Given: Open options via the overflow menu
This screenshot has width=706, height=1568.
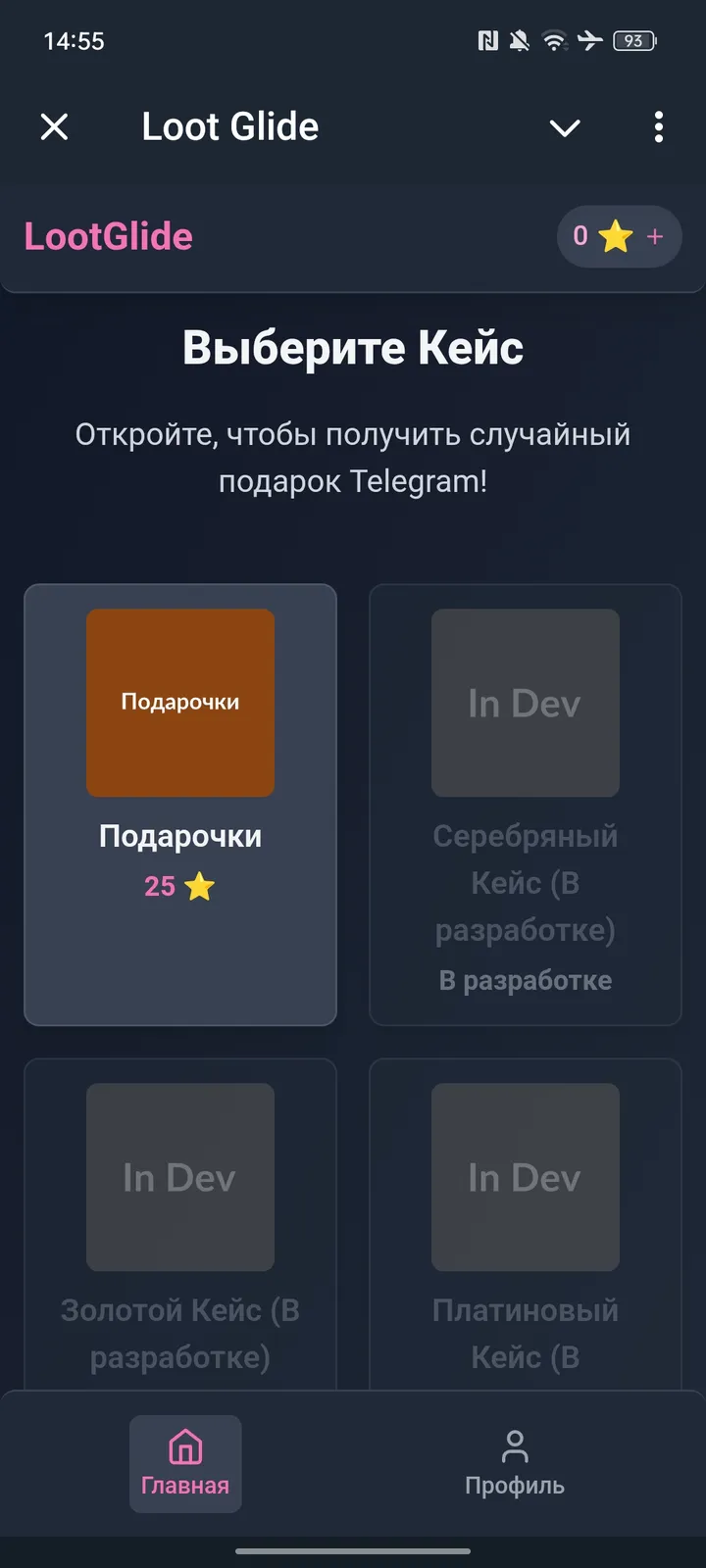Looking at the screenshot, I should (658, 127).
